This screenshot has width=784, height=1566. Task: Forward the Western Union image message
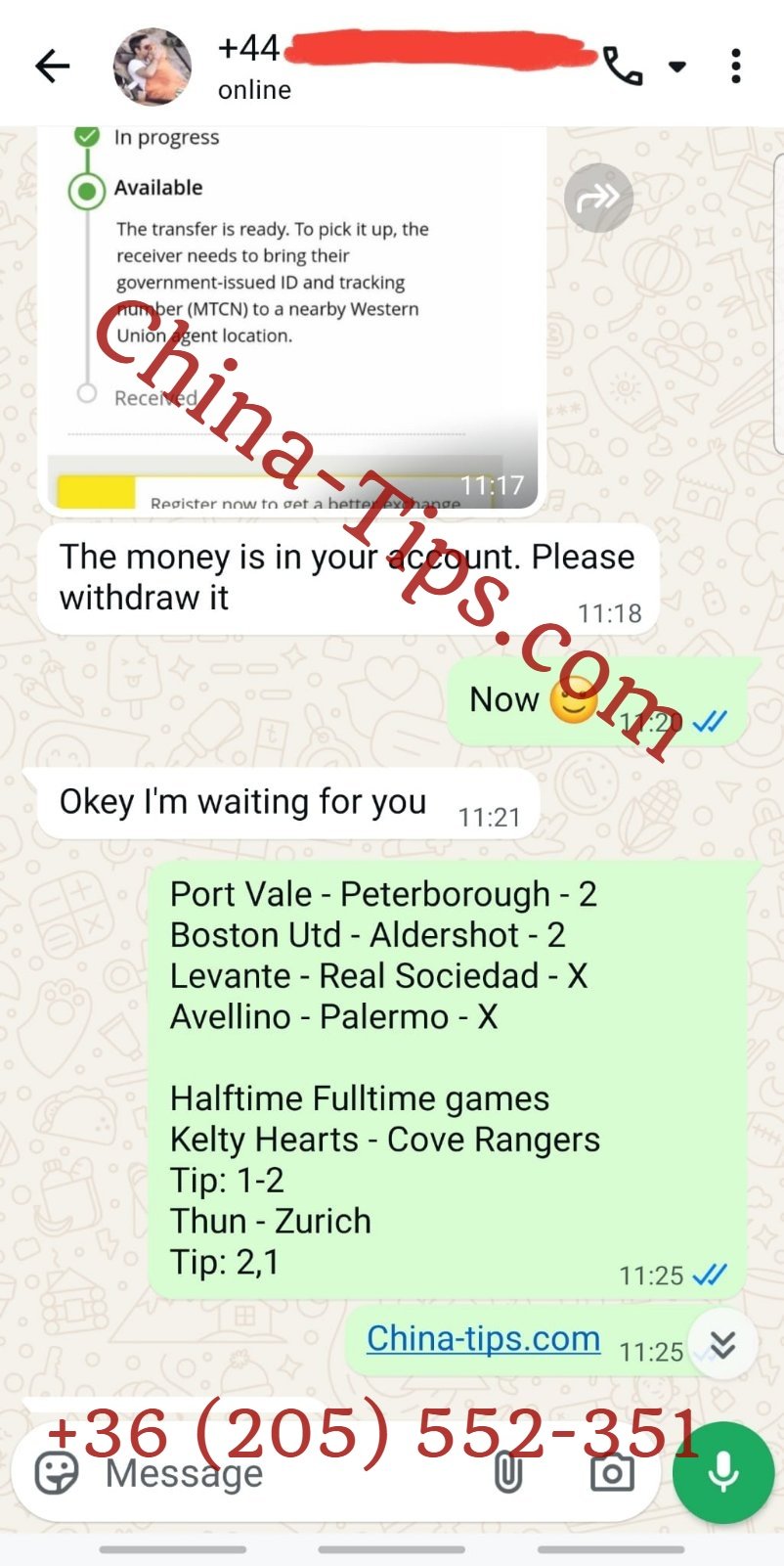click(x=598, y=199)
